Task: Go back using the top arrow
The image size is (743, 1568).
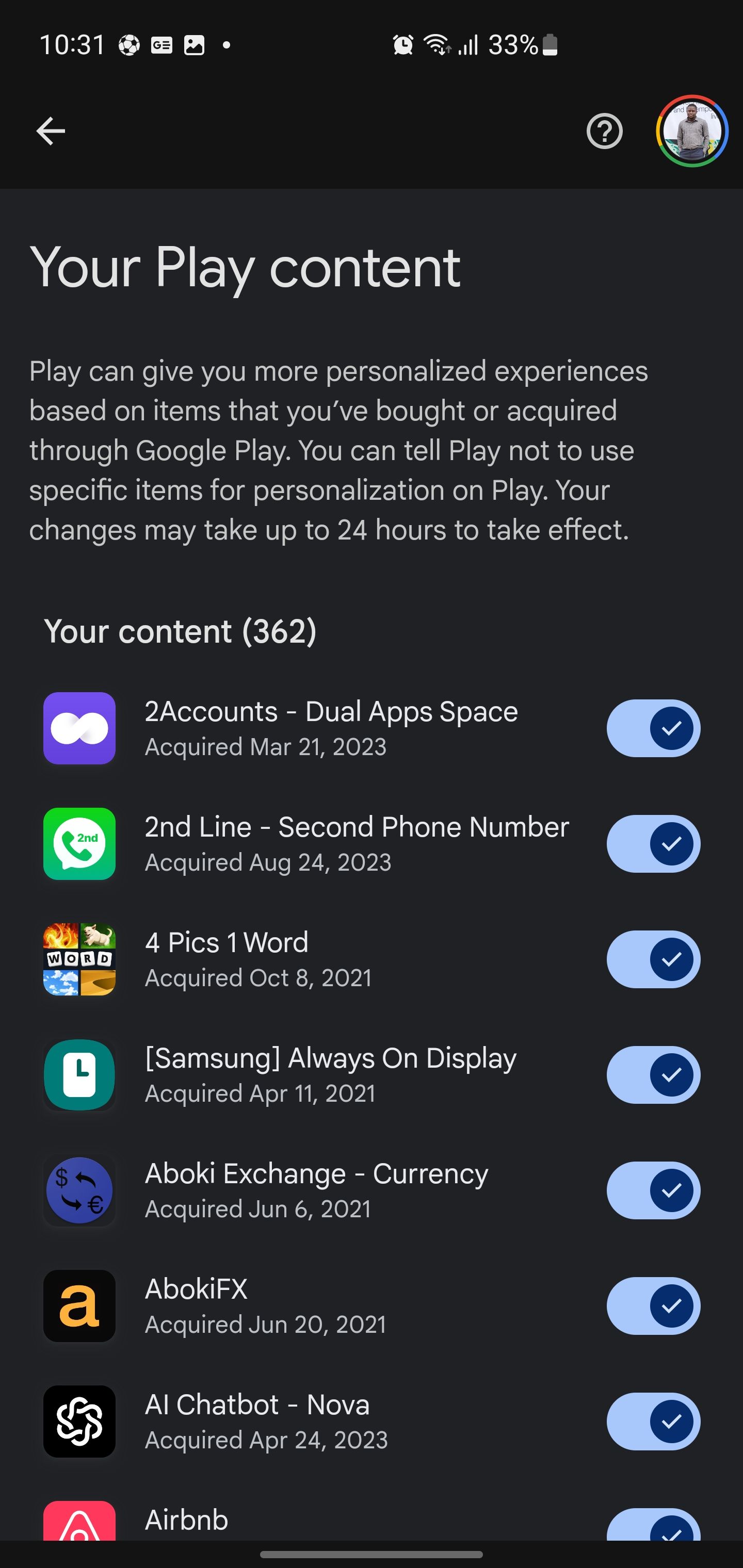Action: pos(51,131)
